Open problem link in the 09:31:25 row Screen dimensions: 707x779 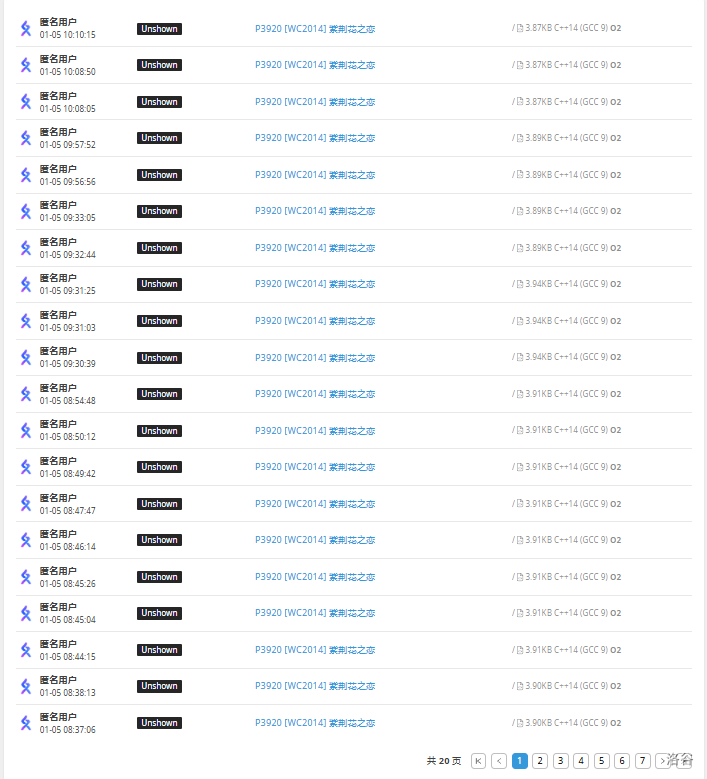click(x=315, y=284)
